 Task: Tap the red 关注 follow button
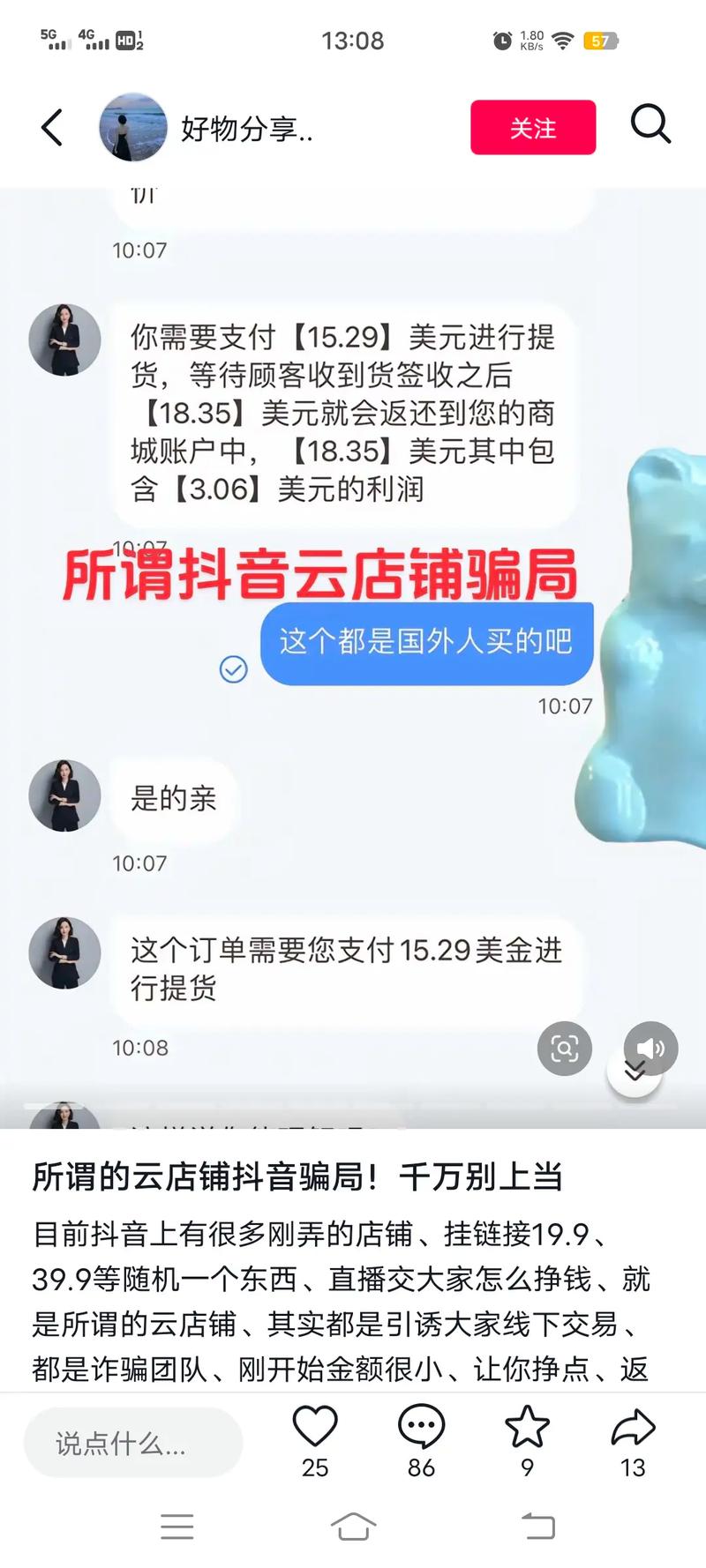[533, 128]
